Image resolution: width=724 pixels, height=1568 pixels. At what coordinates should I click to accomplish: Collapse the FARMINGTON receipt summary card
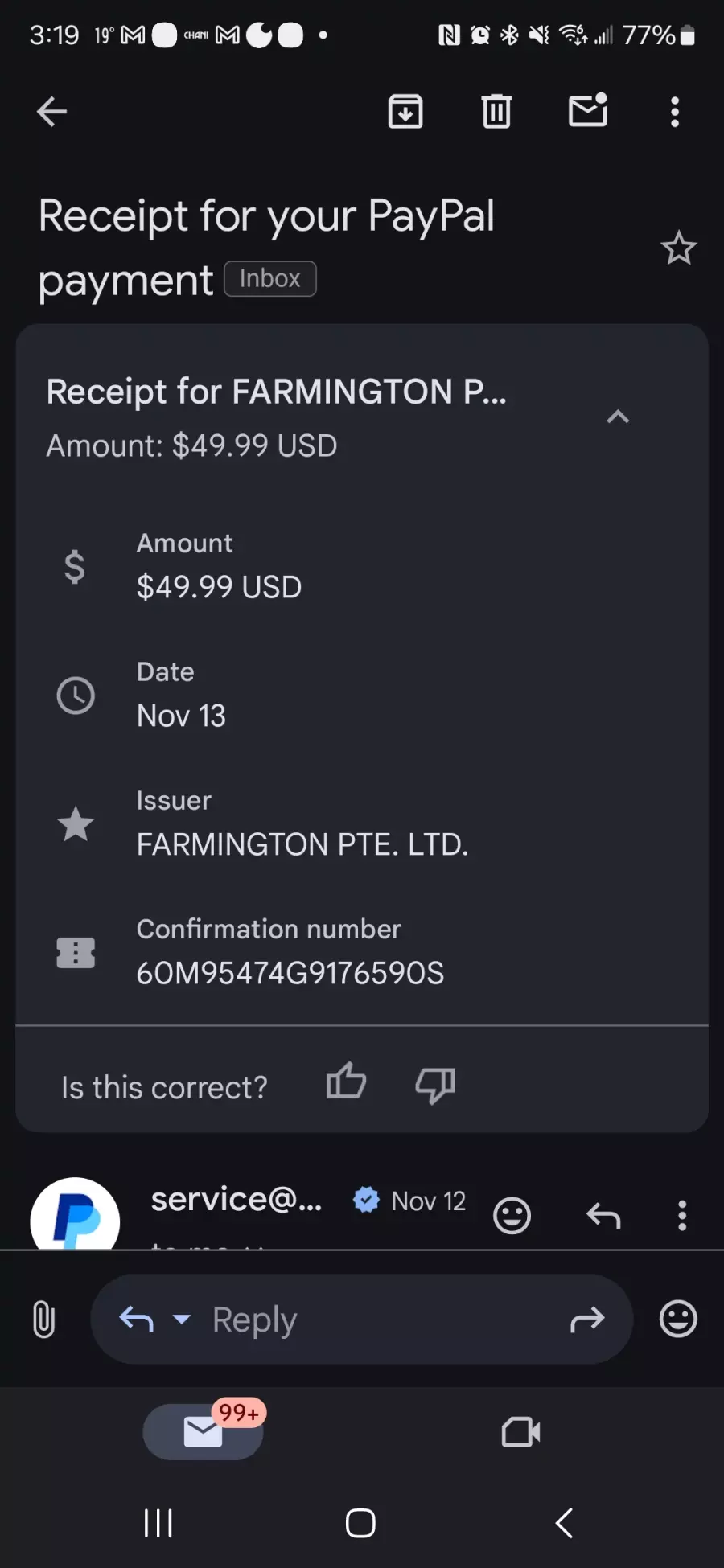[x=618, y=417]
